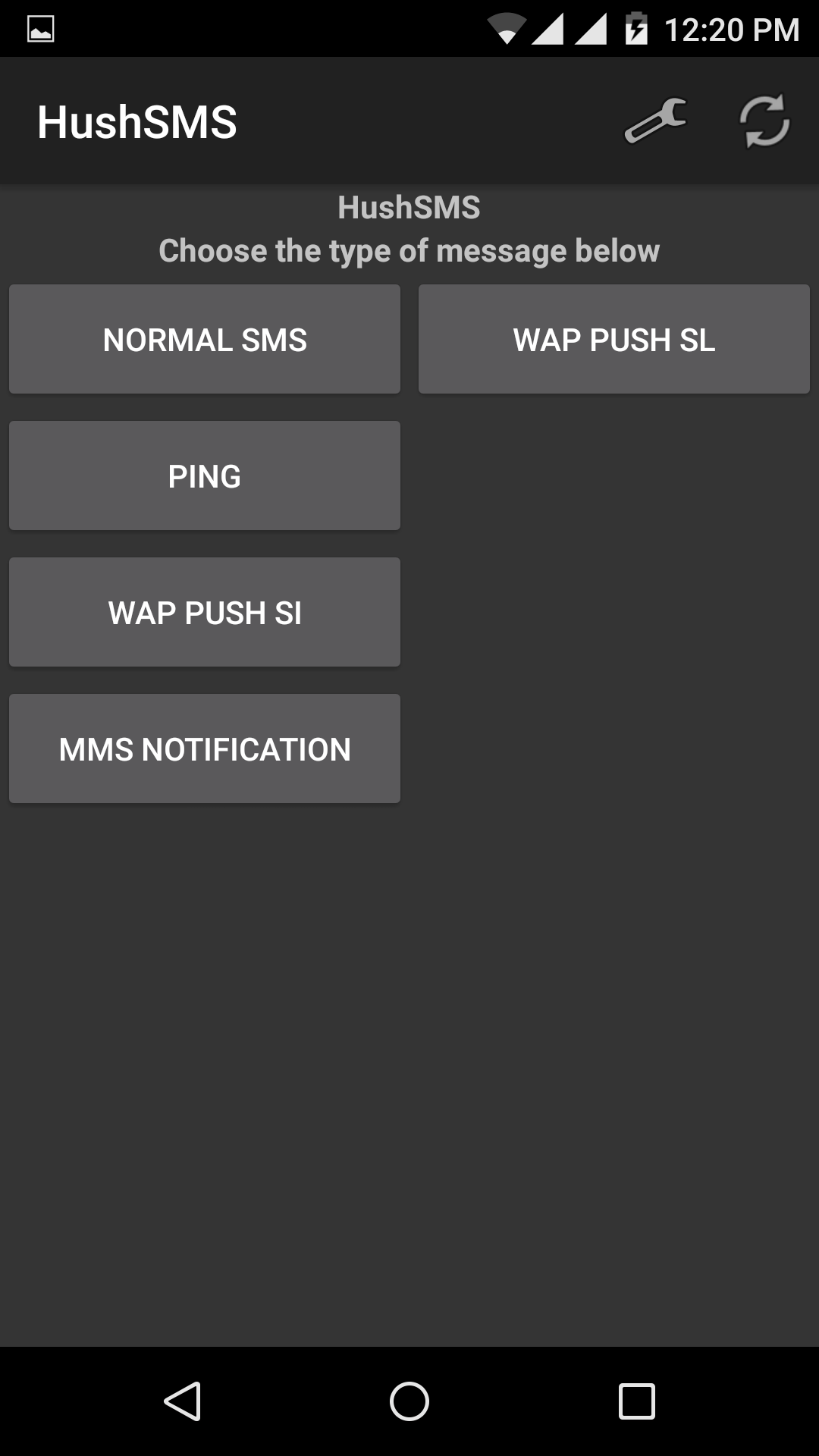Go back using the navigation bar
This screenshot has height=1456, width=819.
[182, 1401]
